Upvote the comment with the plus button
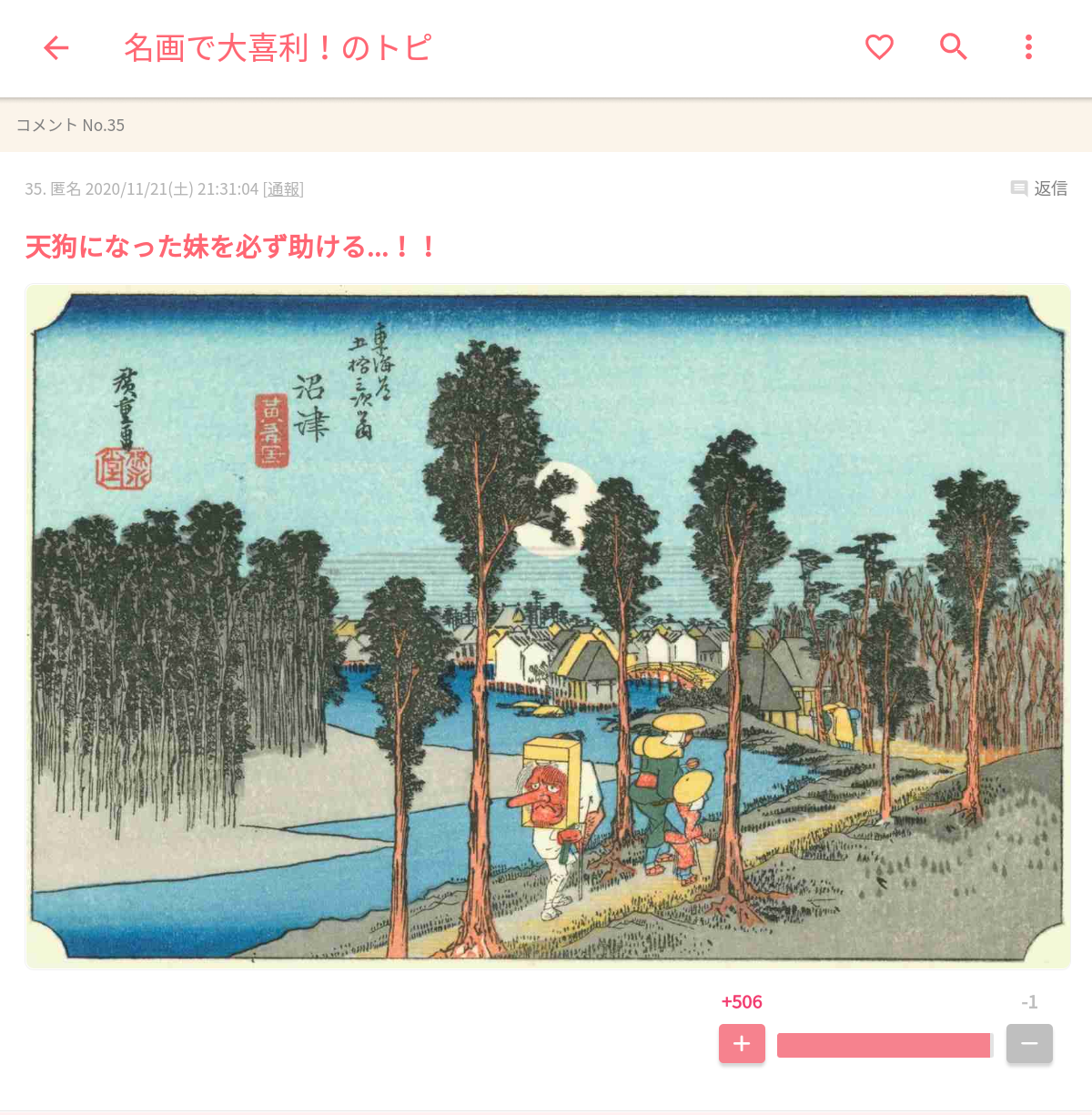 click(x=742, y=1043)
